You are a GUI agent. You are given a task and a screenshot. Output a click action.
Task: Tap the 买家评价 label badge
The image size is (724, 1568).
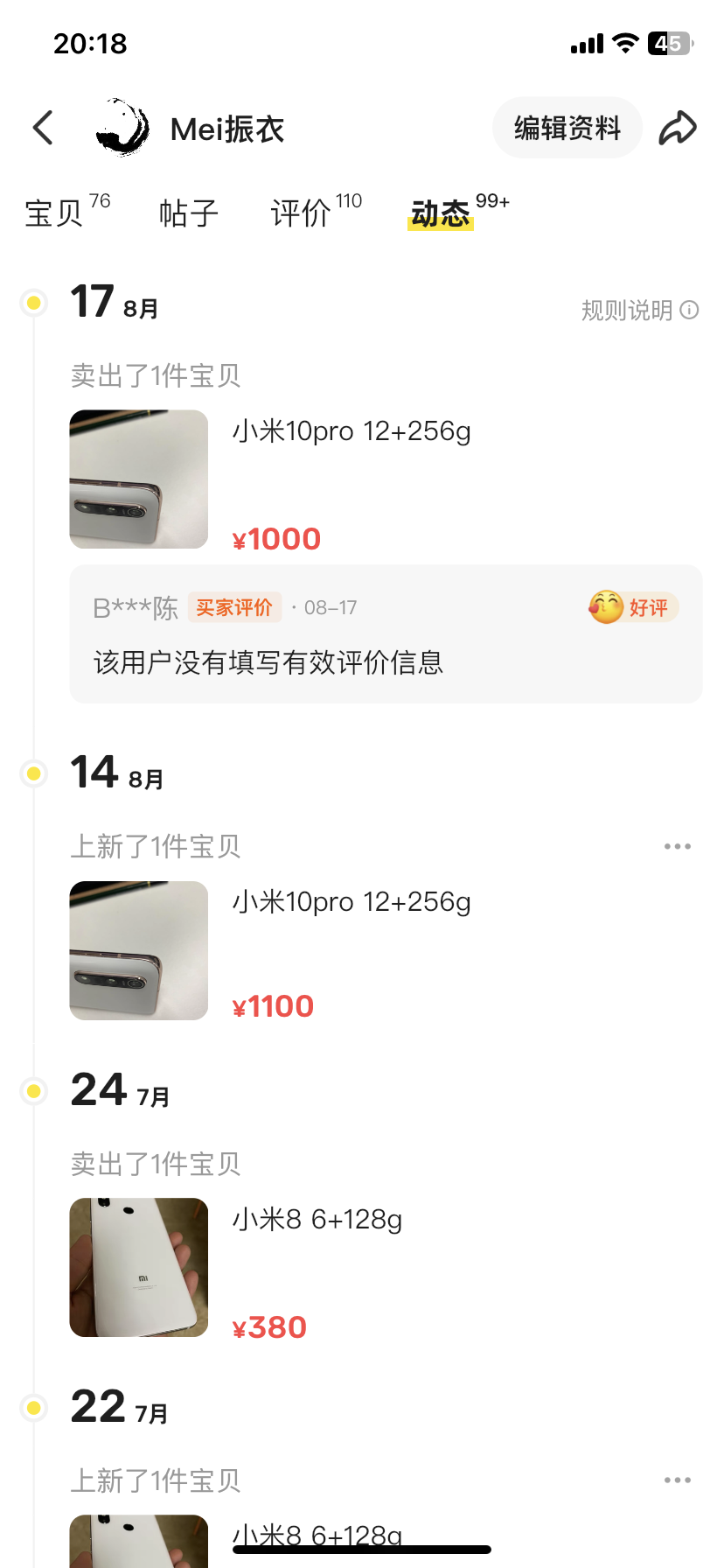[x=234, y=607]
